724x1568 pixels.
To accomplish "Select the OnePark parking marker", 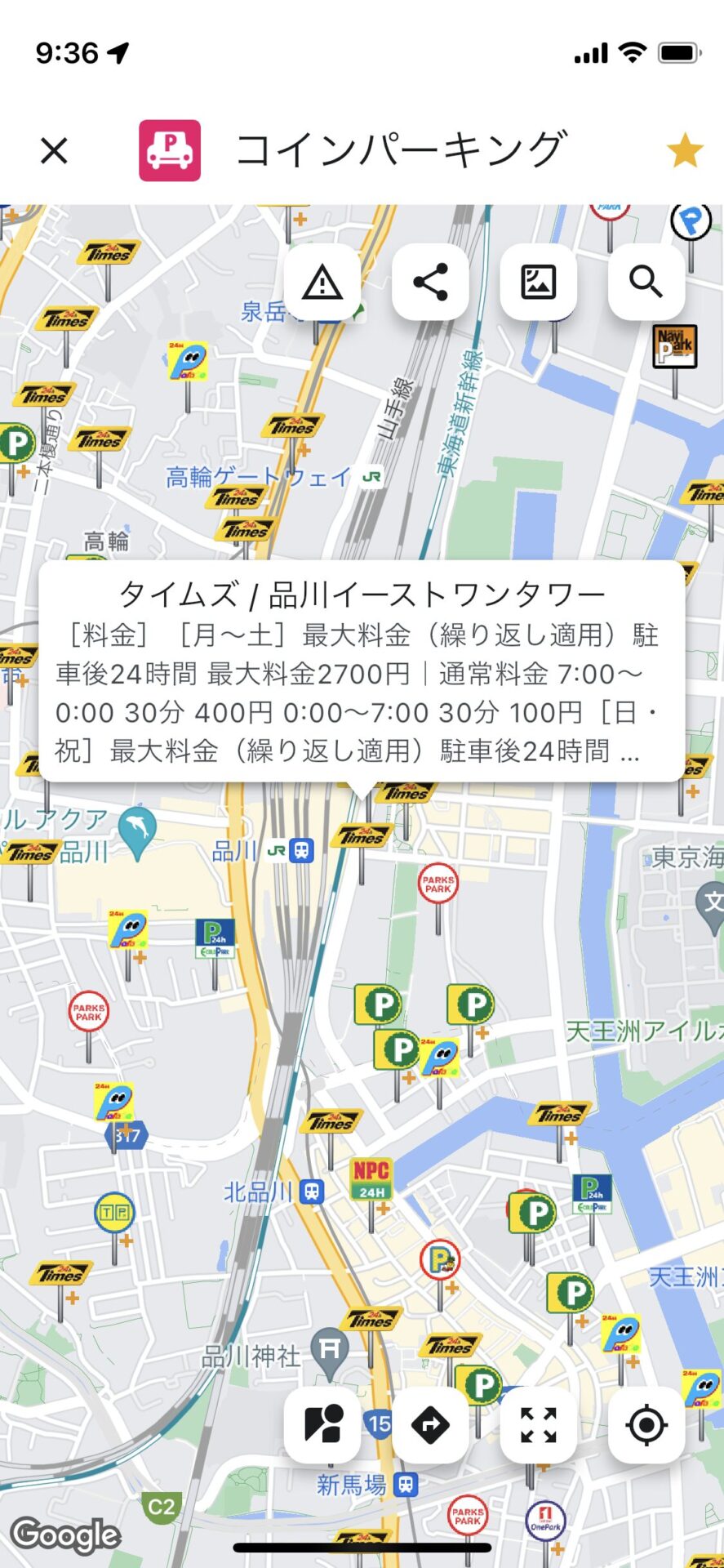I will tap(544, 1520).
